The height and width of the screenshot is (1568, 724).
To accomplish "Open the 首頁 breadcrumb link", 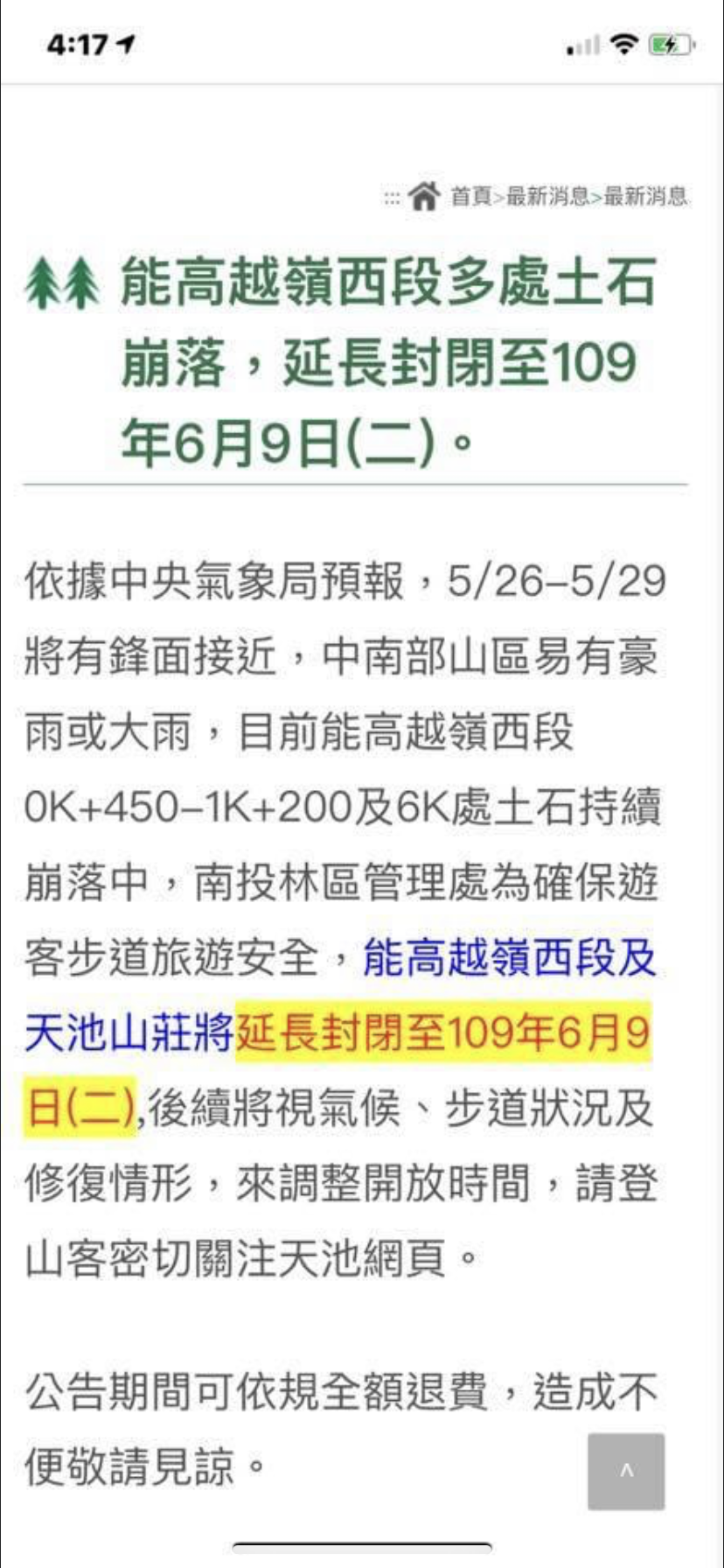I will pyautogui.click(x=471, y=196).
